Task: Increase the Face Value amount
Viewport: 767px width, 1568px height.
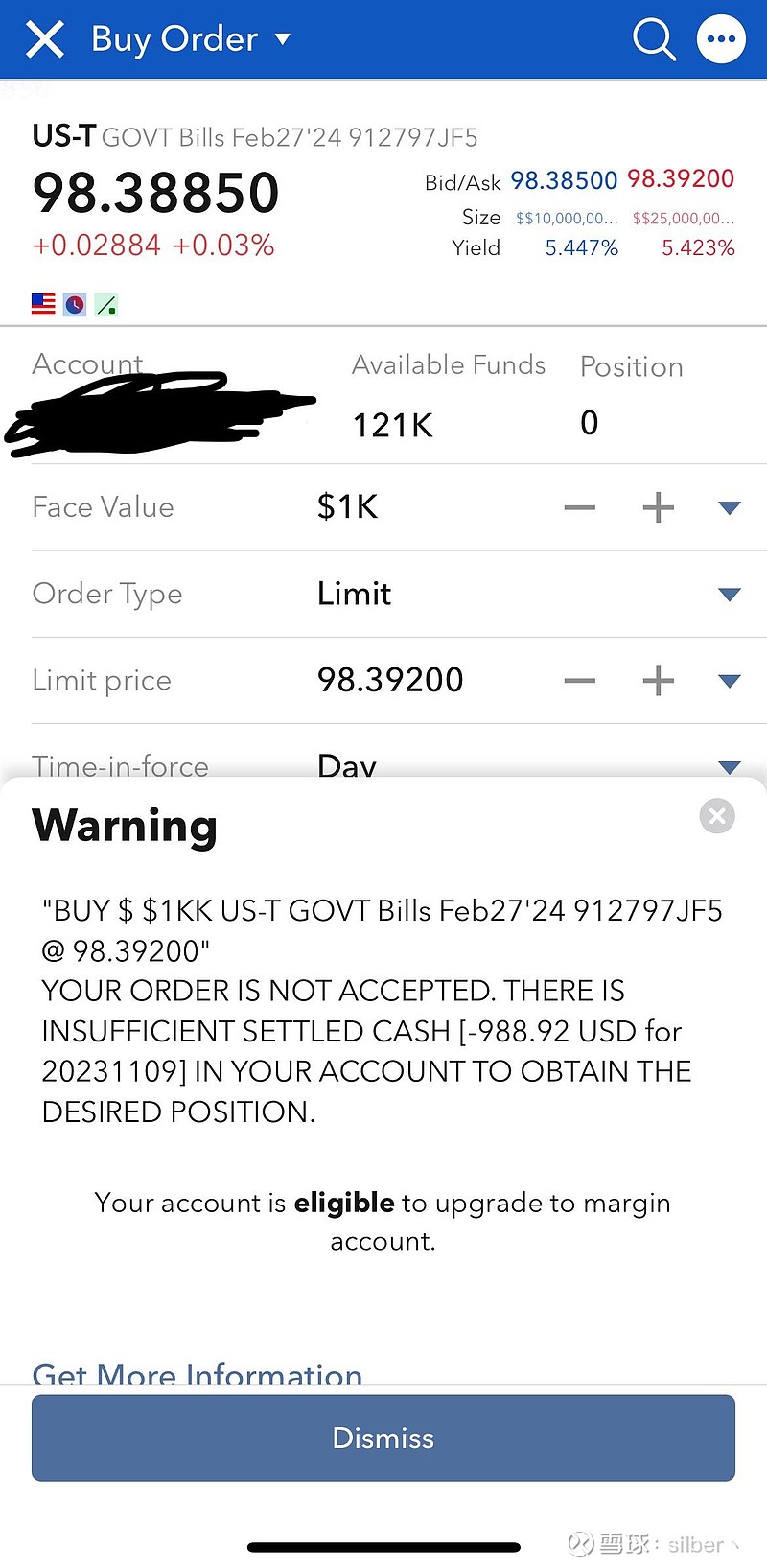Action: (x=658, y=507)
